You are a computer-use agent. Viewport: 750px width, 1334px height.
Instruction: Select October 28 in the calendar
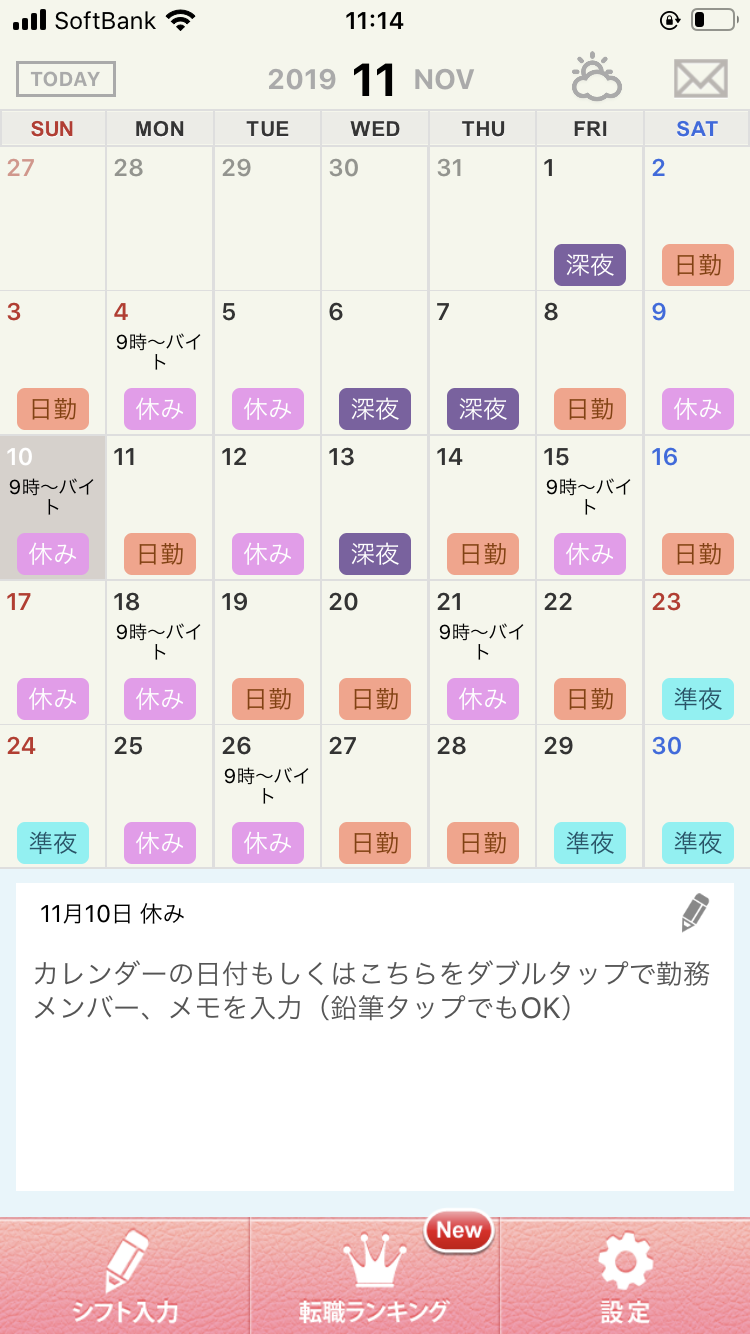tap(160, 219)
